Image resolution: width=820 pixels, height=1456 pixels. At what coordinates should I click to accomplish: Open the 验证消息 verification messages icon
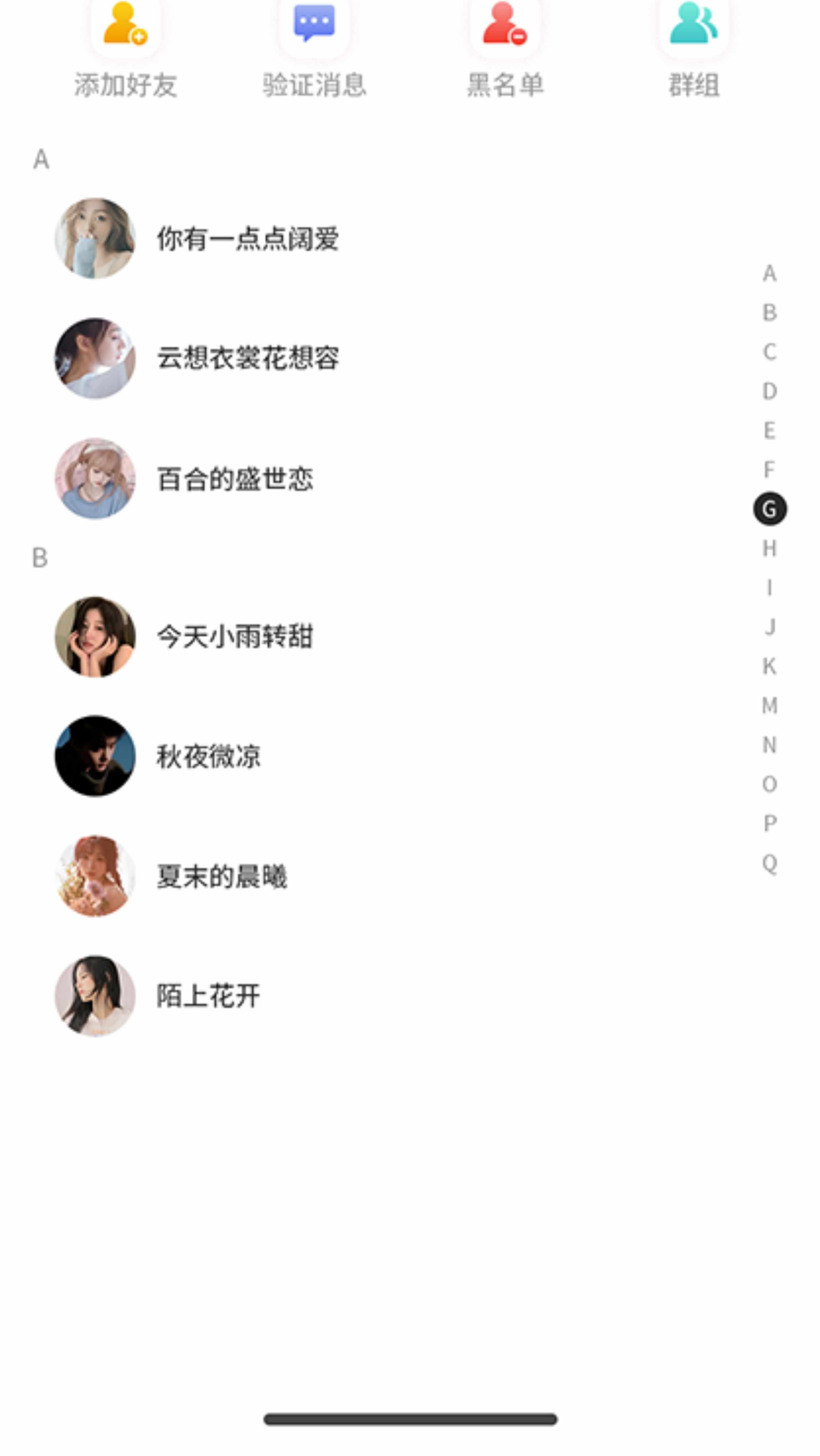(314, 25)
